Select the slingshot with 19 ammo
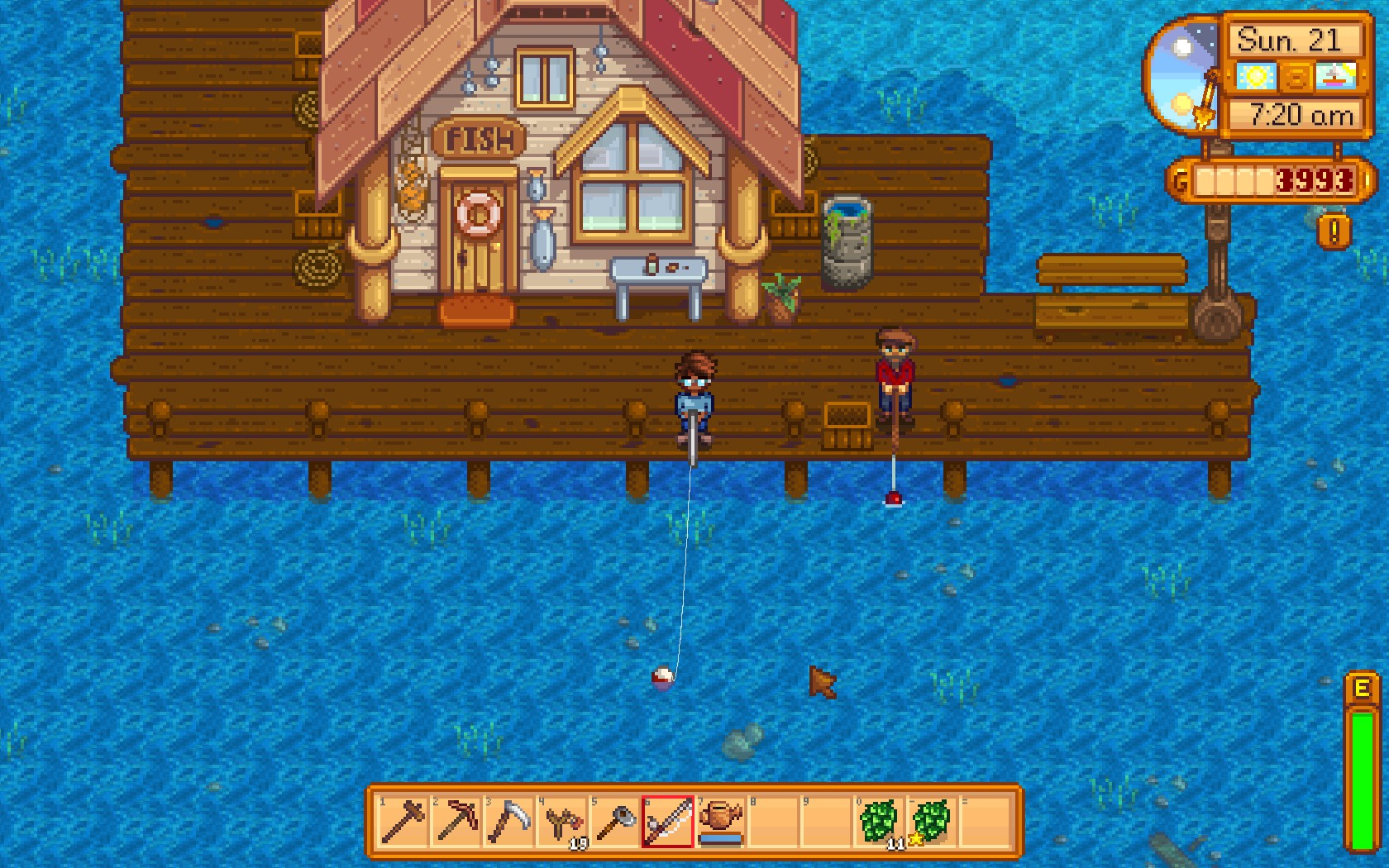 [x=561, y=822]
